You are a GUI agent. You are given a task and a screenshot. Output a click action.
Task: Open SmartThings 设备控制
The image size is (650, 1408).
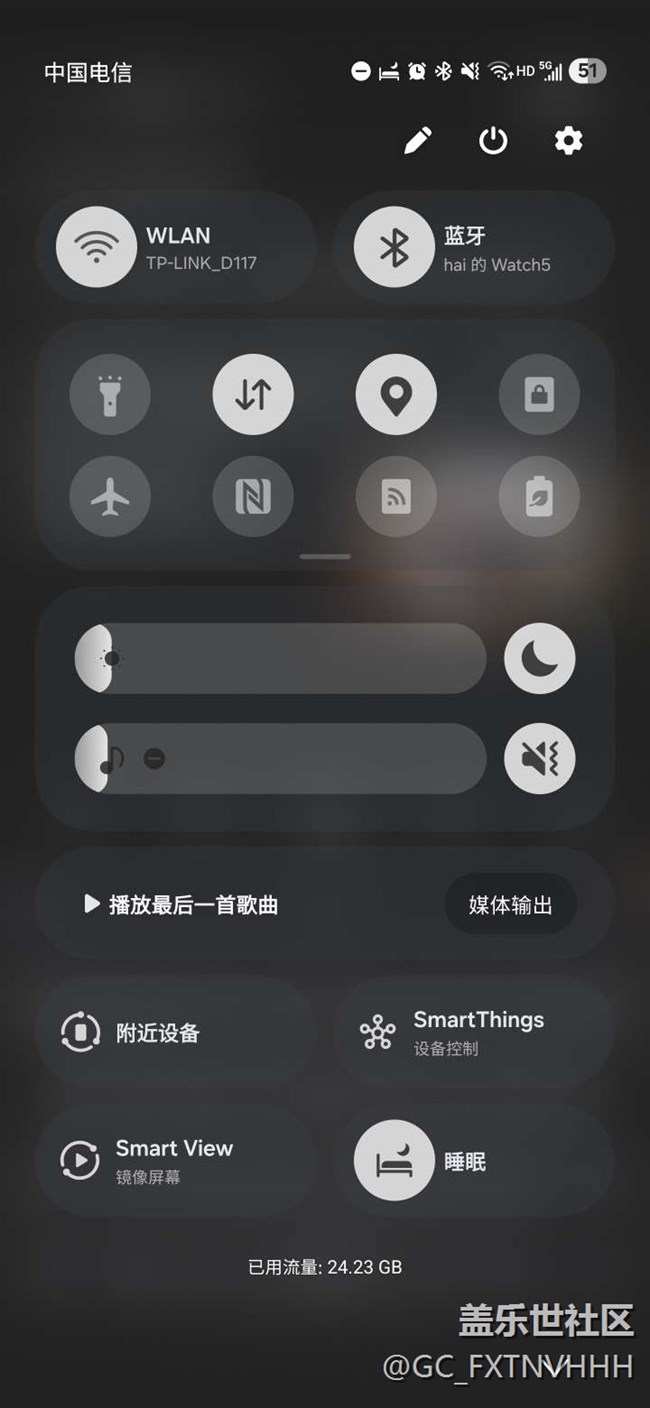pos(473,1033)
